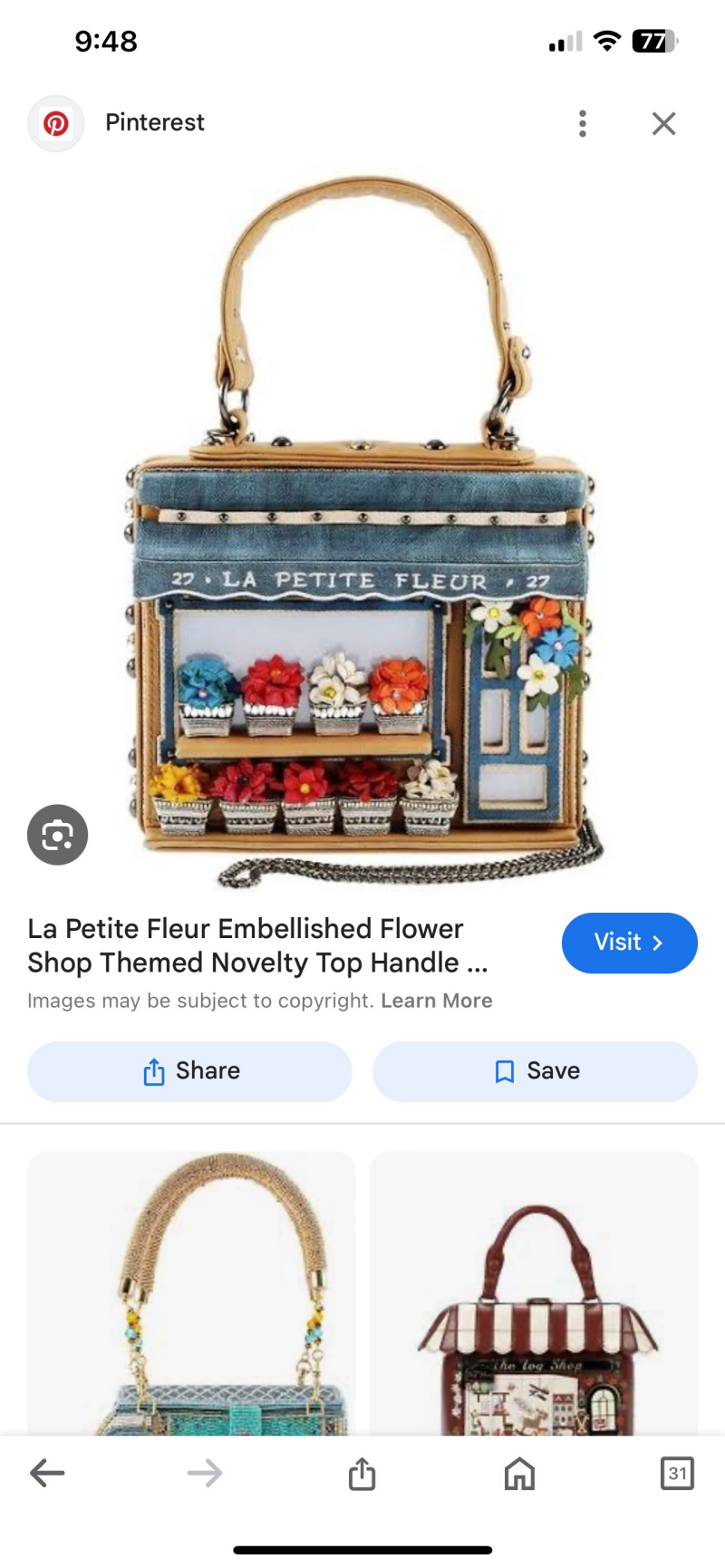The image size is (725, 1568).
Task: Share this handbag image
Action: (189, 1071)
